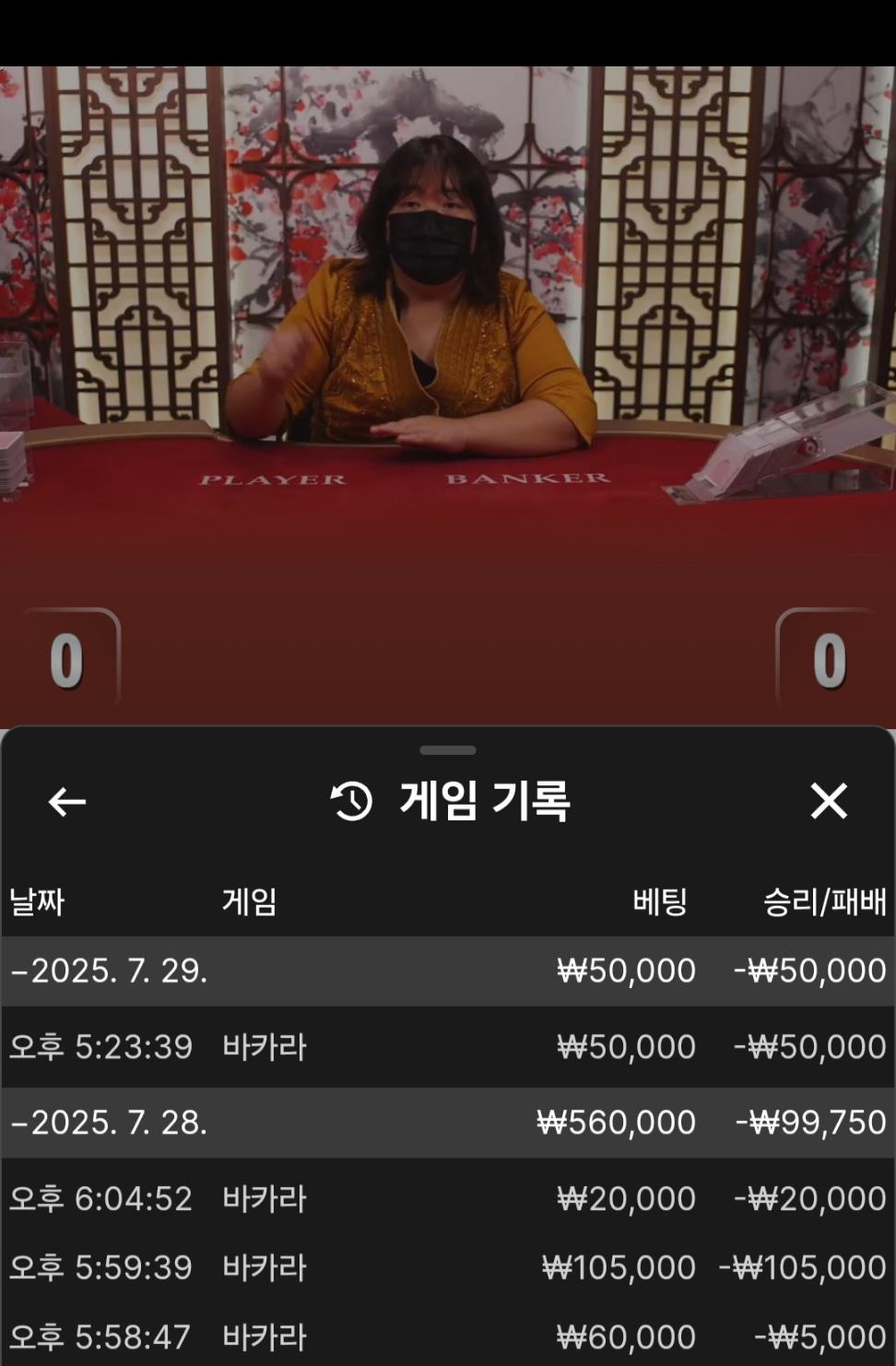Select the 오후 5:58:47 바카라 entry
Image resolution: width=896 pixels, height=1366 pixels.
click(447, 1337)
